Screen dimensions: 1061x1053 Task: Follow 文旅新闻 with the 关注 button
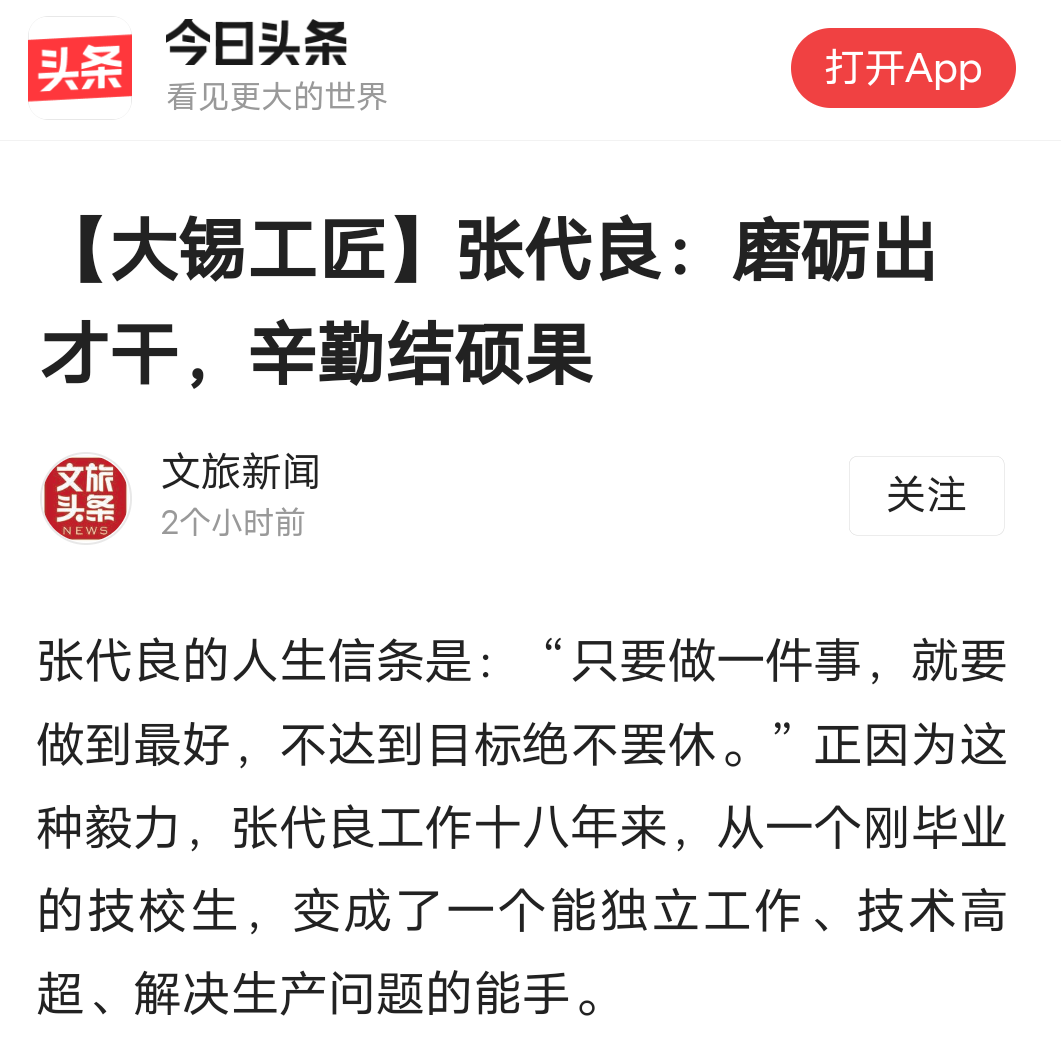[926, 496]
